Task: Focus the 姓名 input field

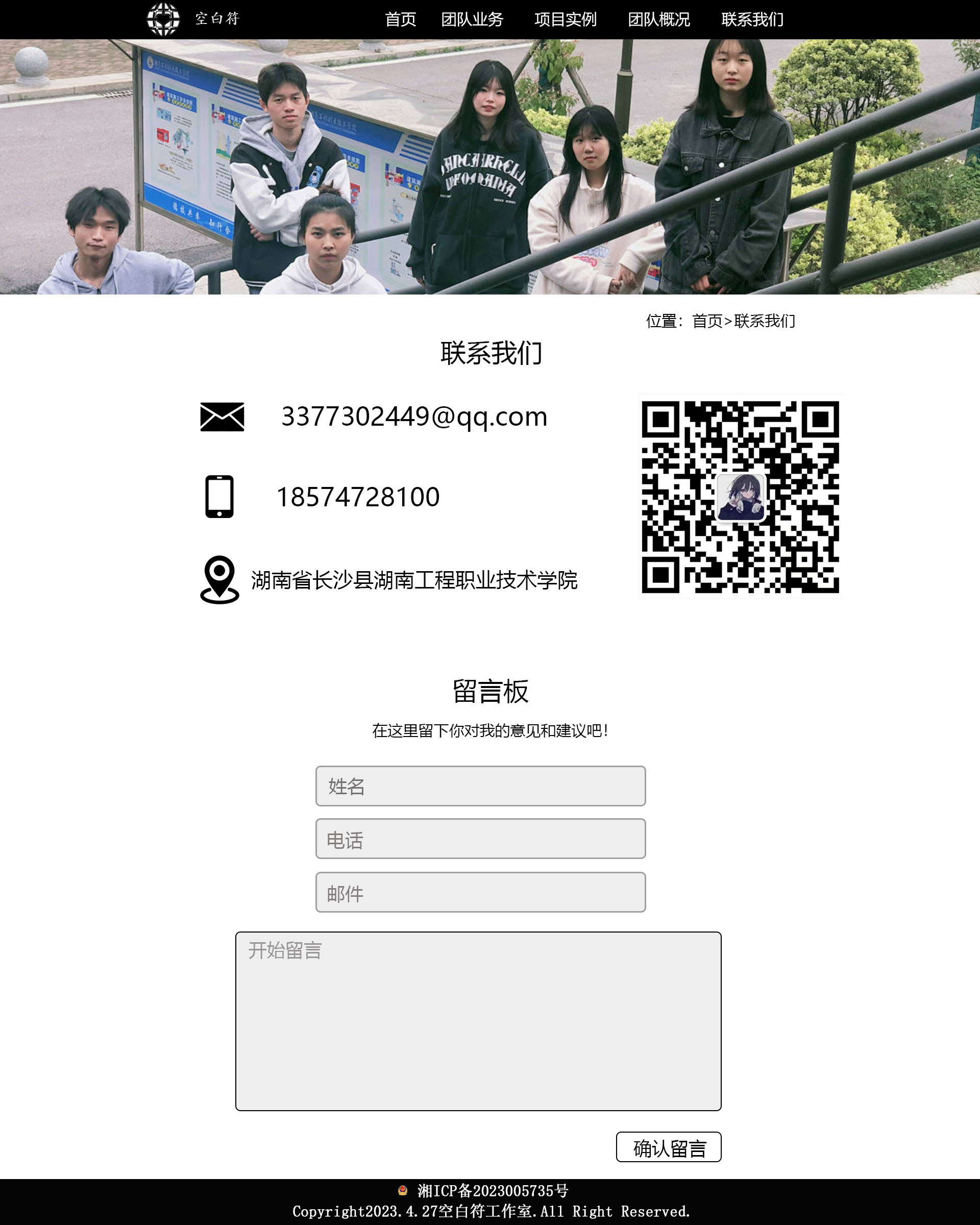Action: click(x=480, y=786)
